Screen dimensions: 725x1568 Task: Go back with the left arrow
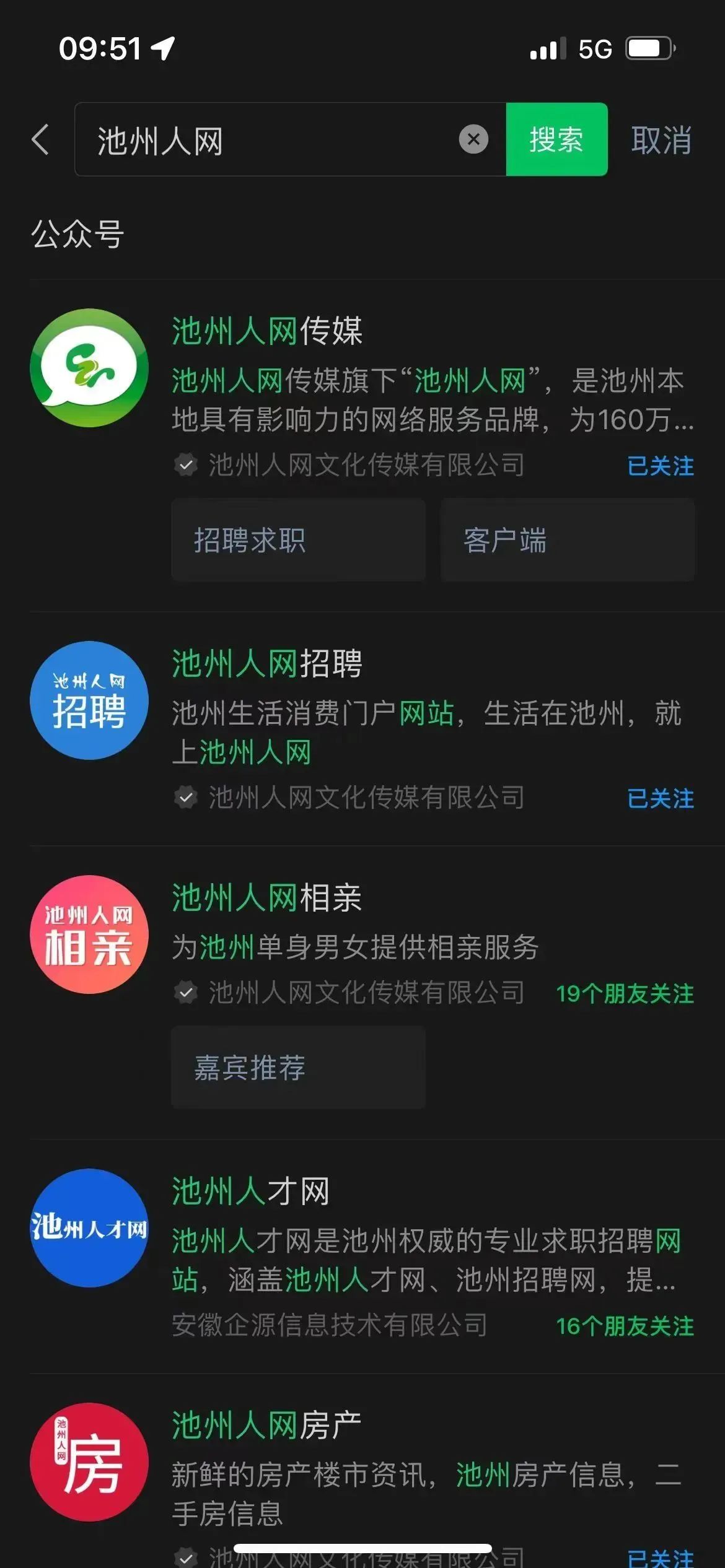[41, 139]
